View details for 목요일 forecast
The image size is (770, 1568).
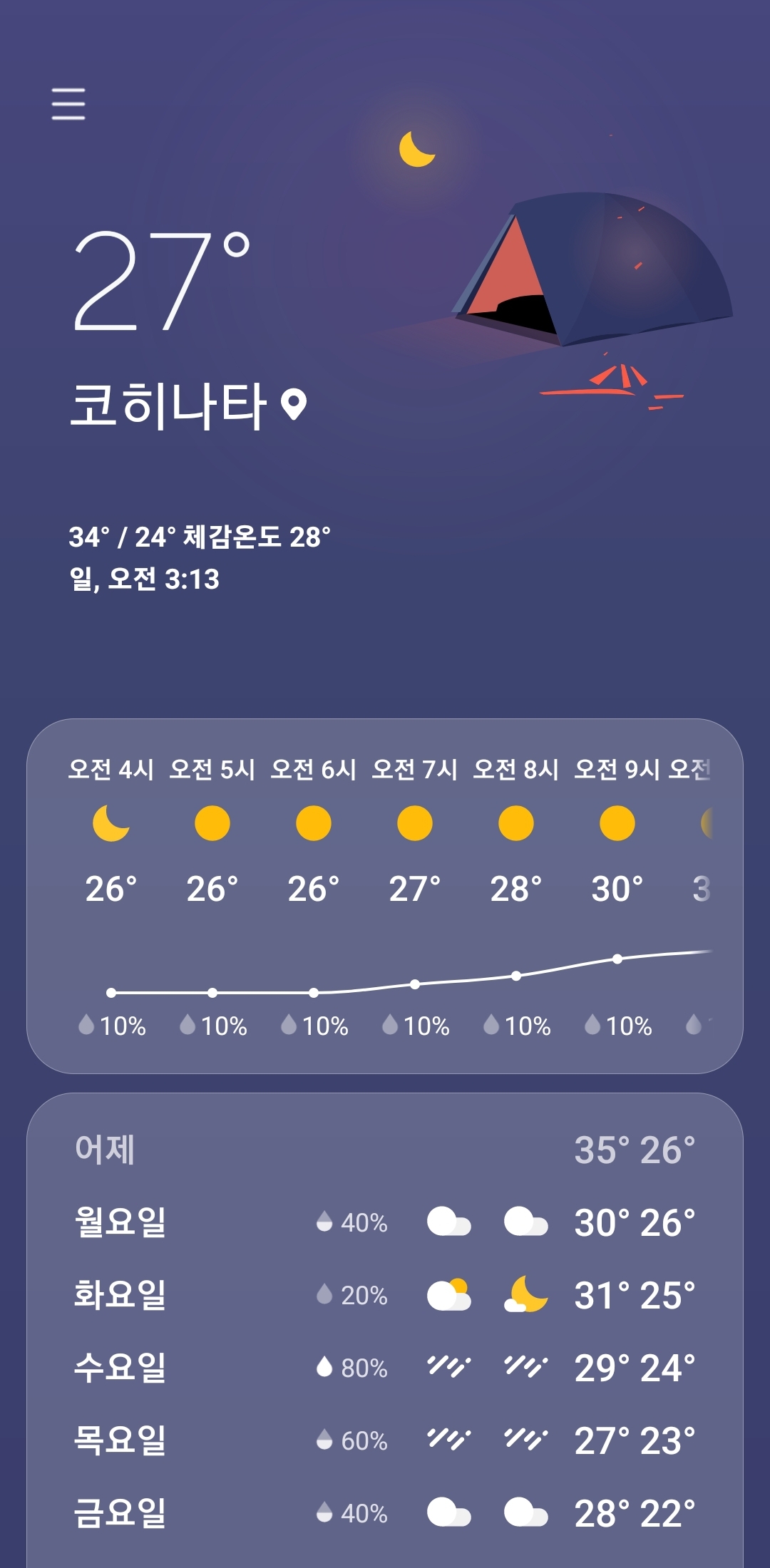point(385,1440)
